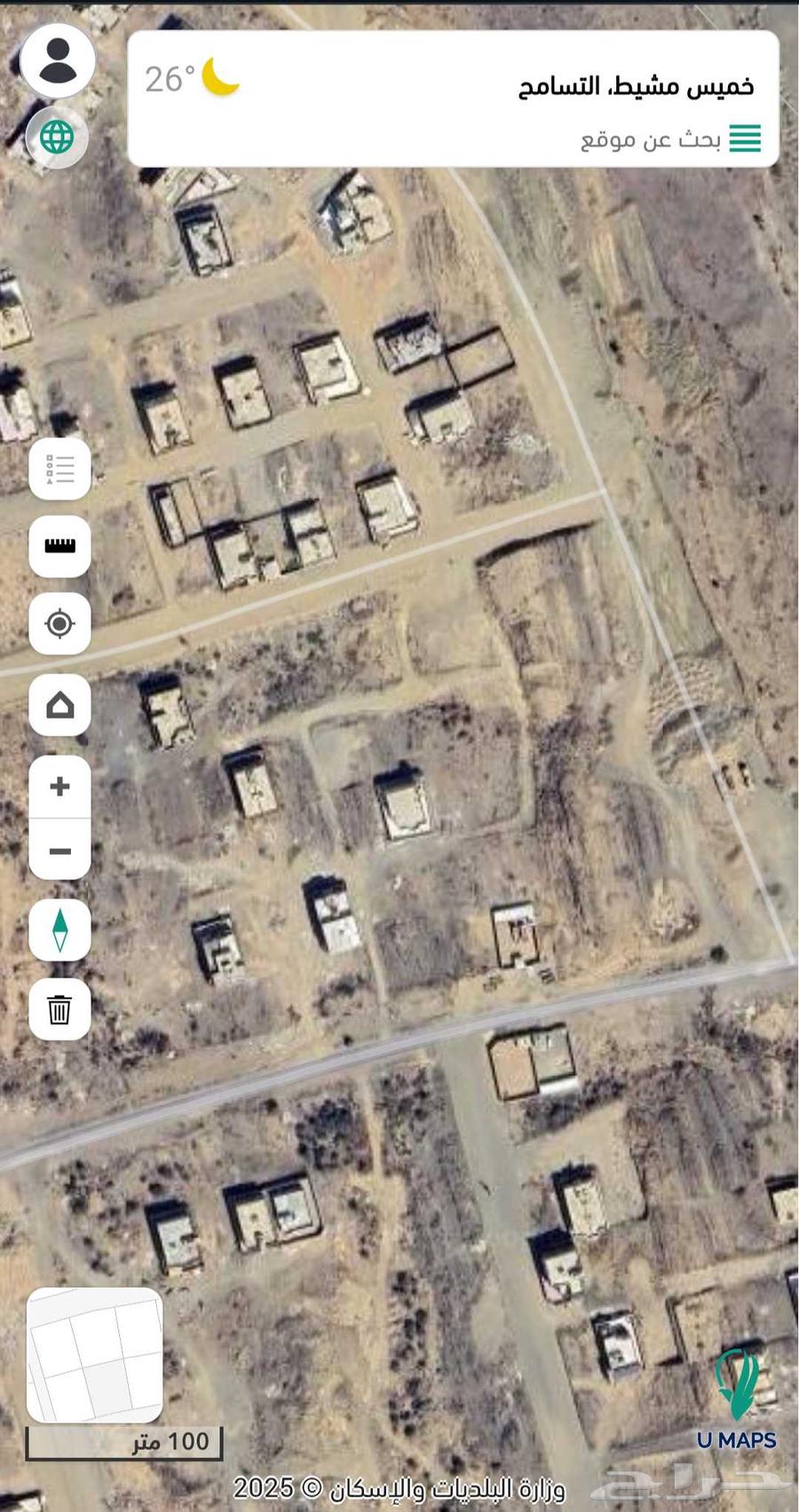799x1512 pixels.
Task: Open the user profile avatar icon
Action: [58, 59]
